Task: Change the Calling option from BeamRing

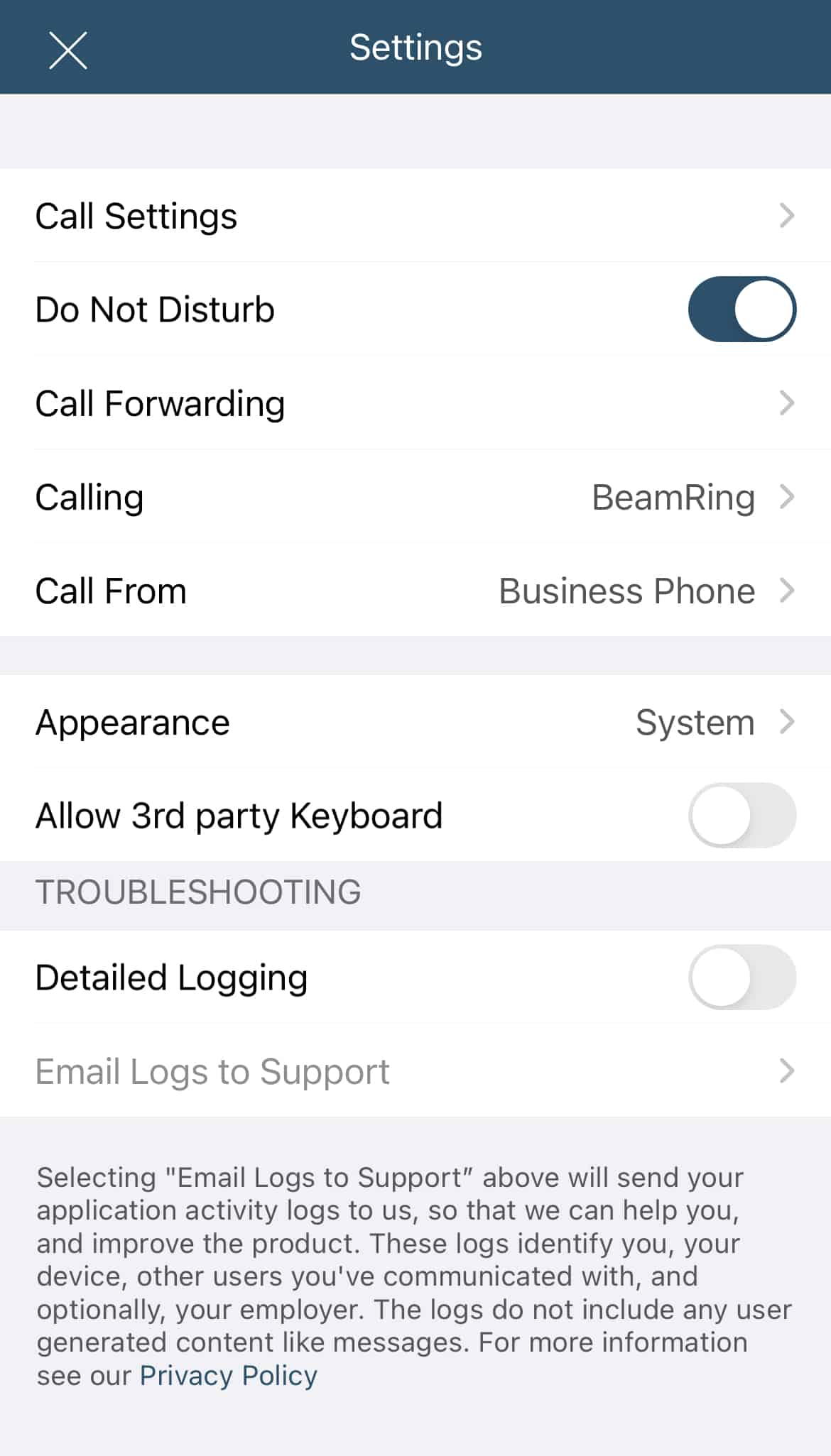Action: coord(415,496)
